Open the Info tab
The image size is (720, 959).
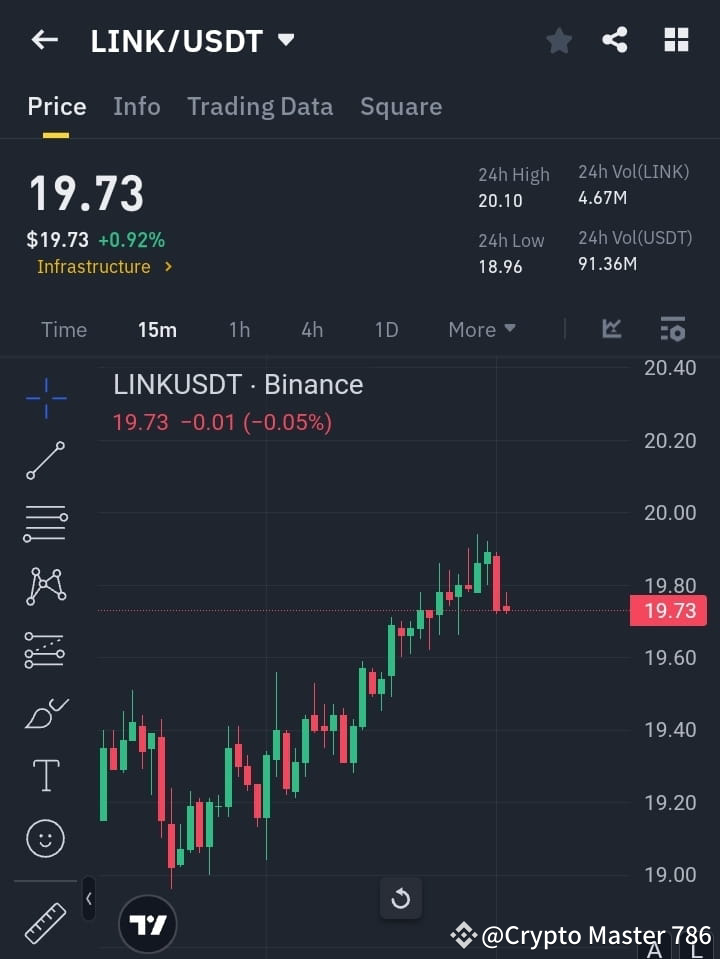pyautogui.click(x=136, y=106)
